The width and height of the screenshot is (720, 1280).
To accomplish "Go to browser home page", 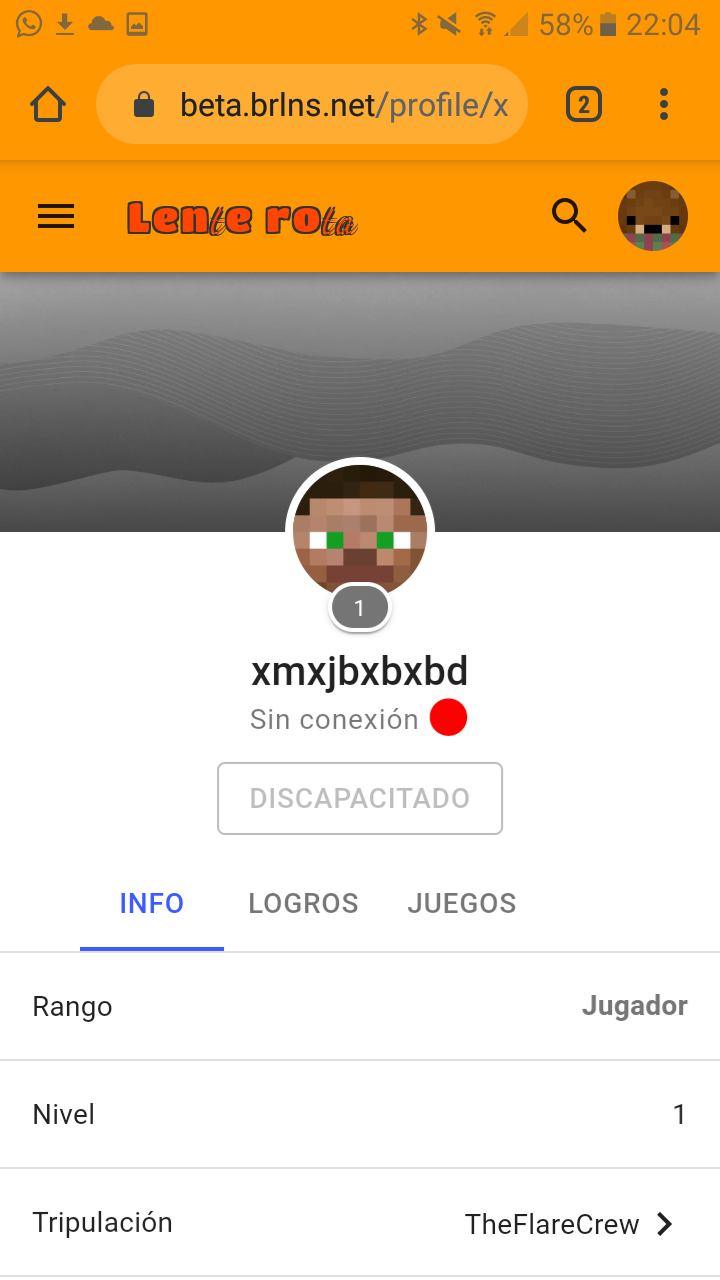I will 48,104.
